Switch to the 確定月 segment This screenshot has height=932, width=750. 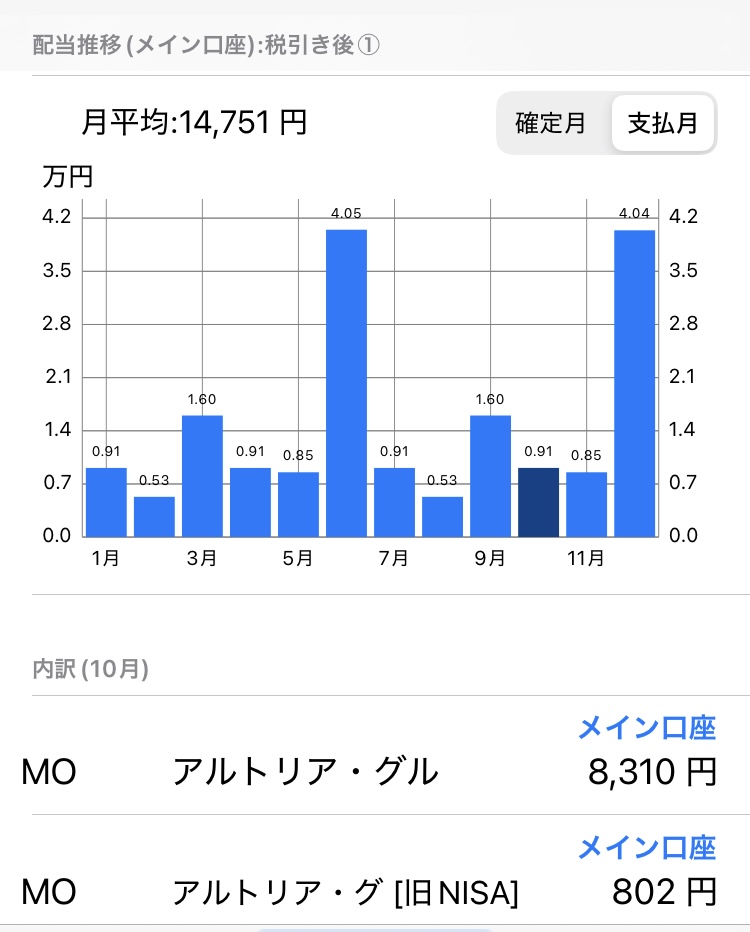click(551, 123)
